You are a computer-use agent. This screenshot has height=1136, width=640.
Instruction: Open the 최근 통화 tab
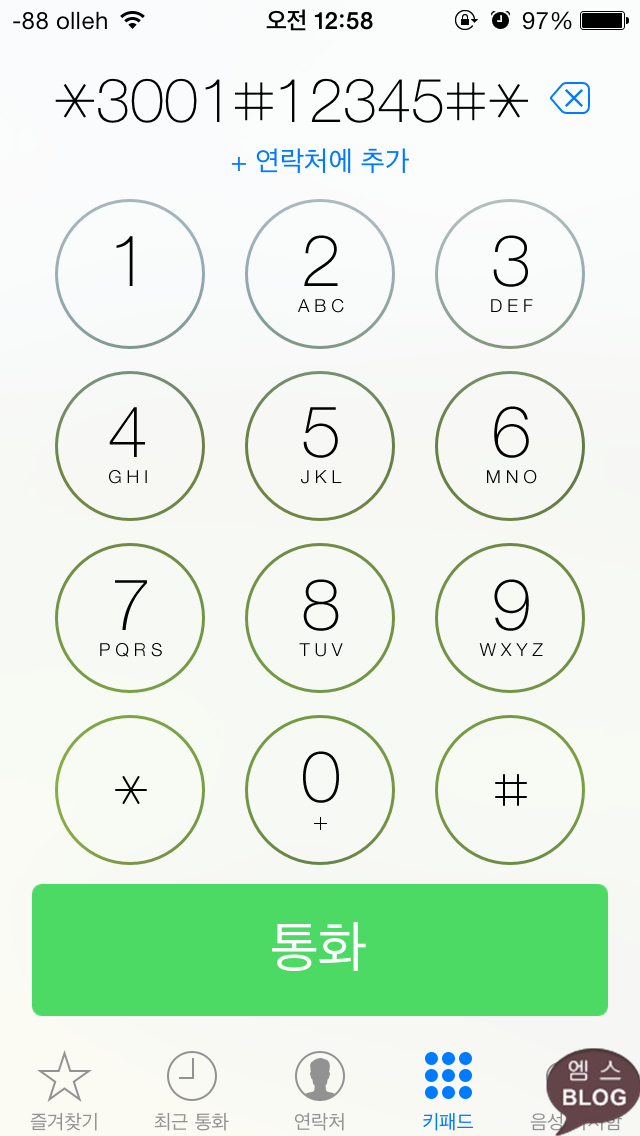click(x=191, y=1091)
